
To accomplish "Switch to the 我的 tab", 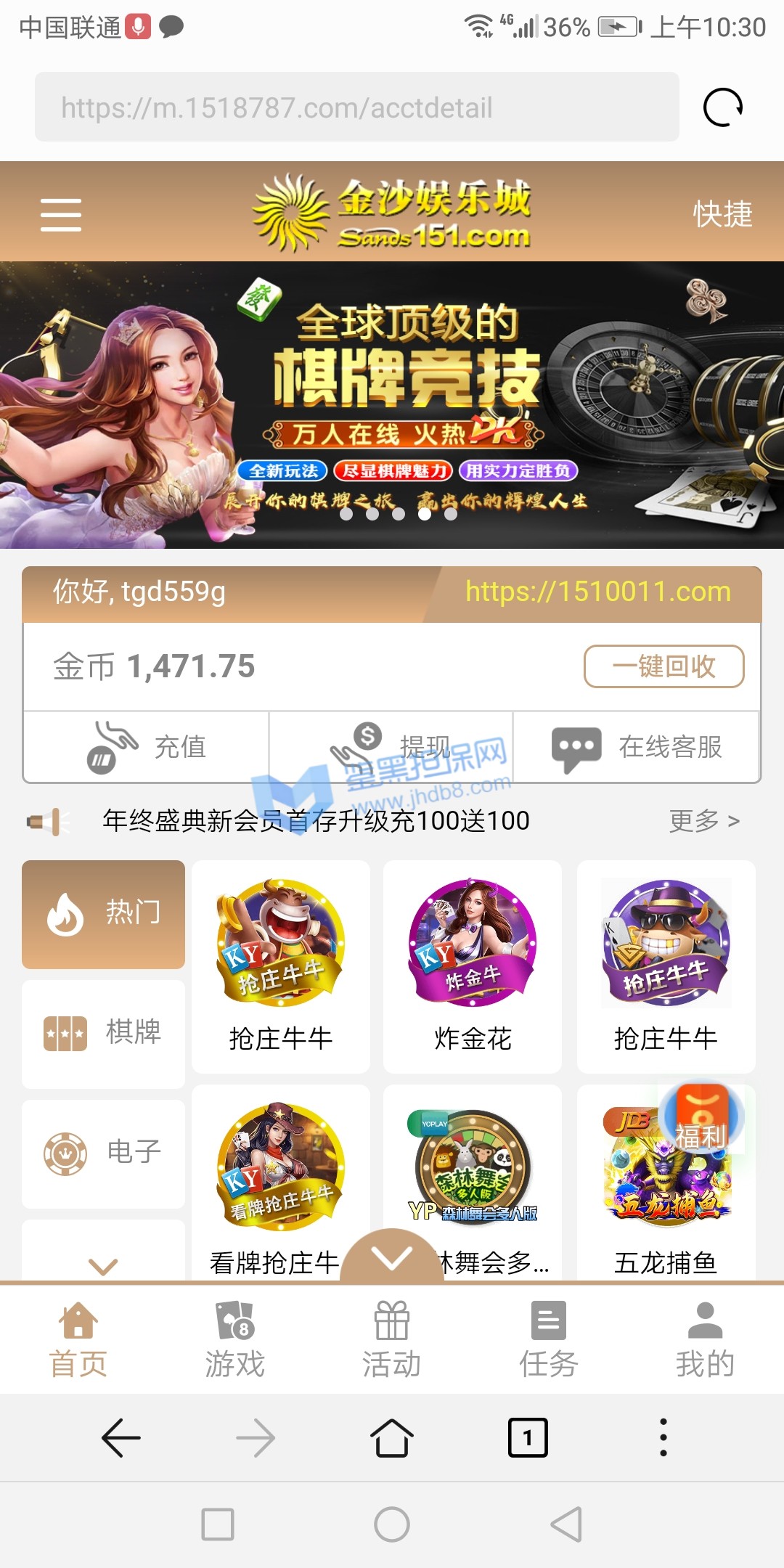I will (x=705, y=1339).
